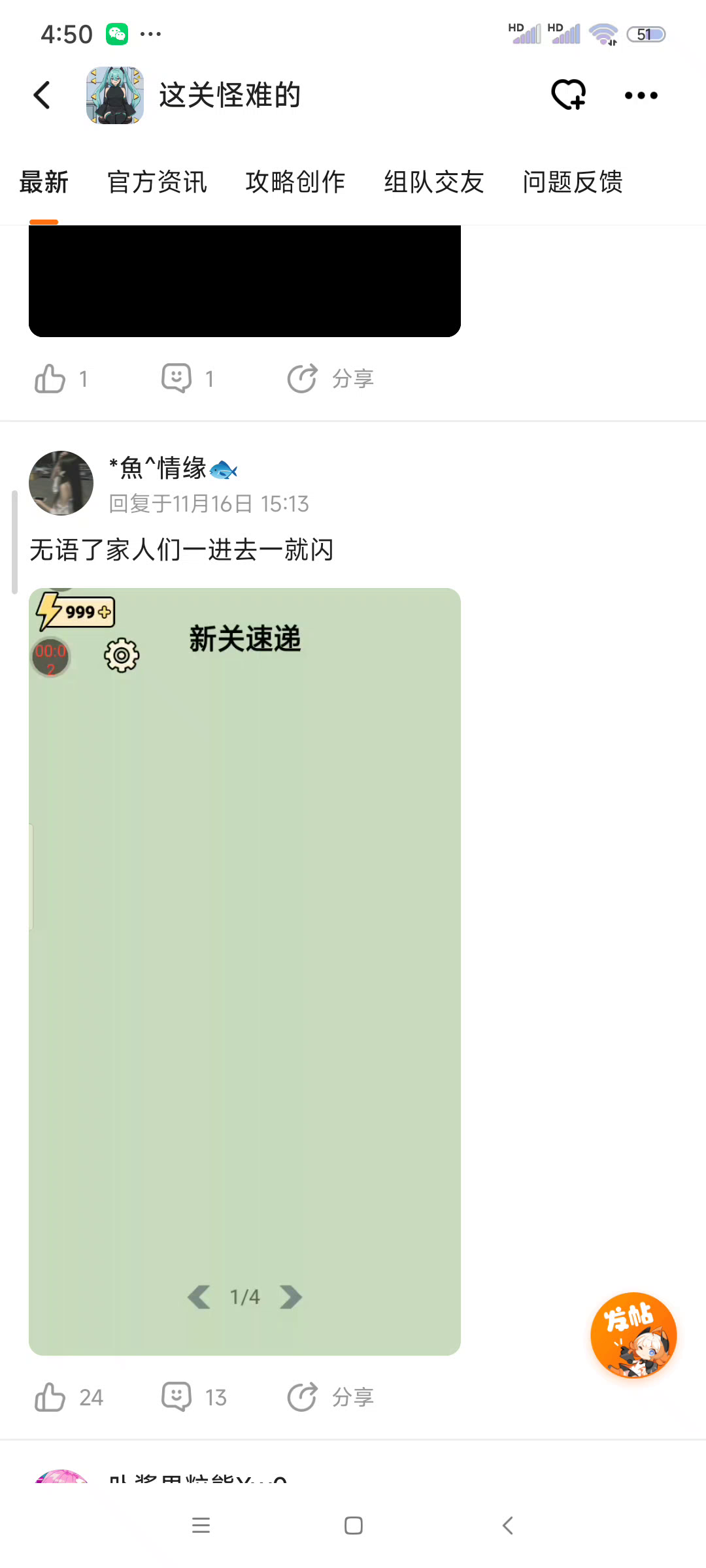Share the top post with 1 like

click(331, 379)
